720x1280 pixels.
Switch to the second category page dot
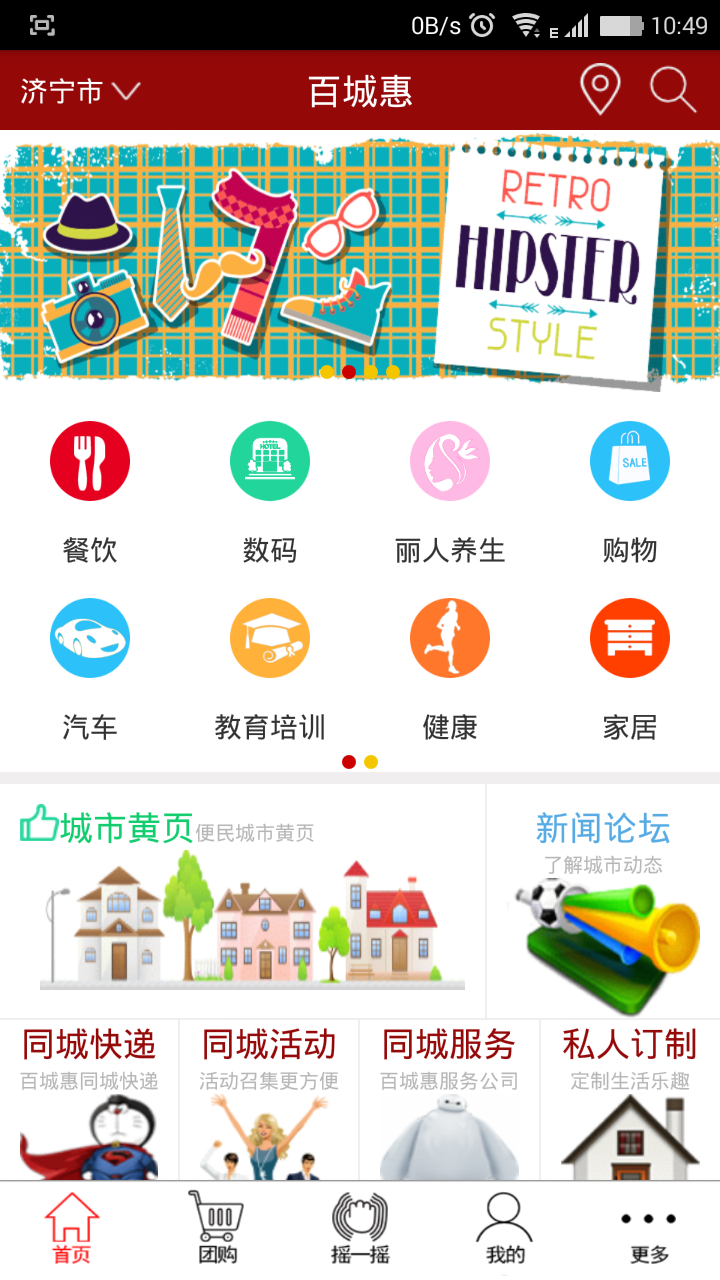tap(370, 761)
